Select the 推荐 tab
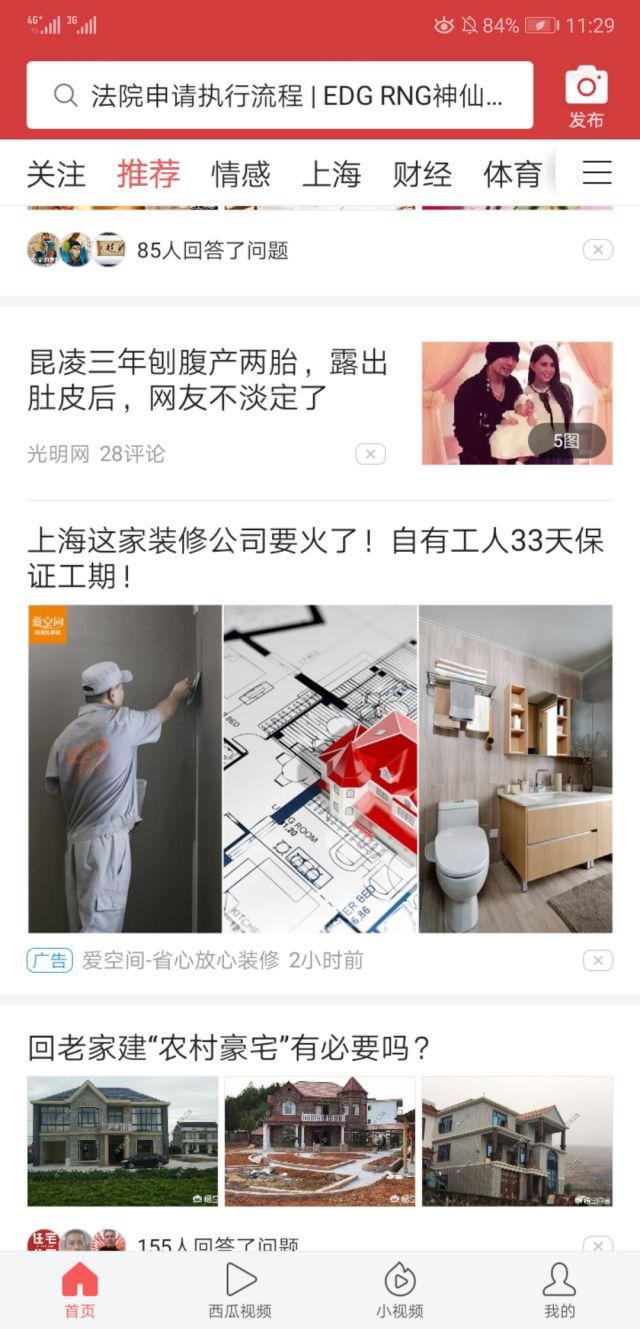 148,174
